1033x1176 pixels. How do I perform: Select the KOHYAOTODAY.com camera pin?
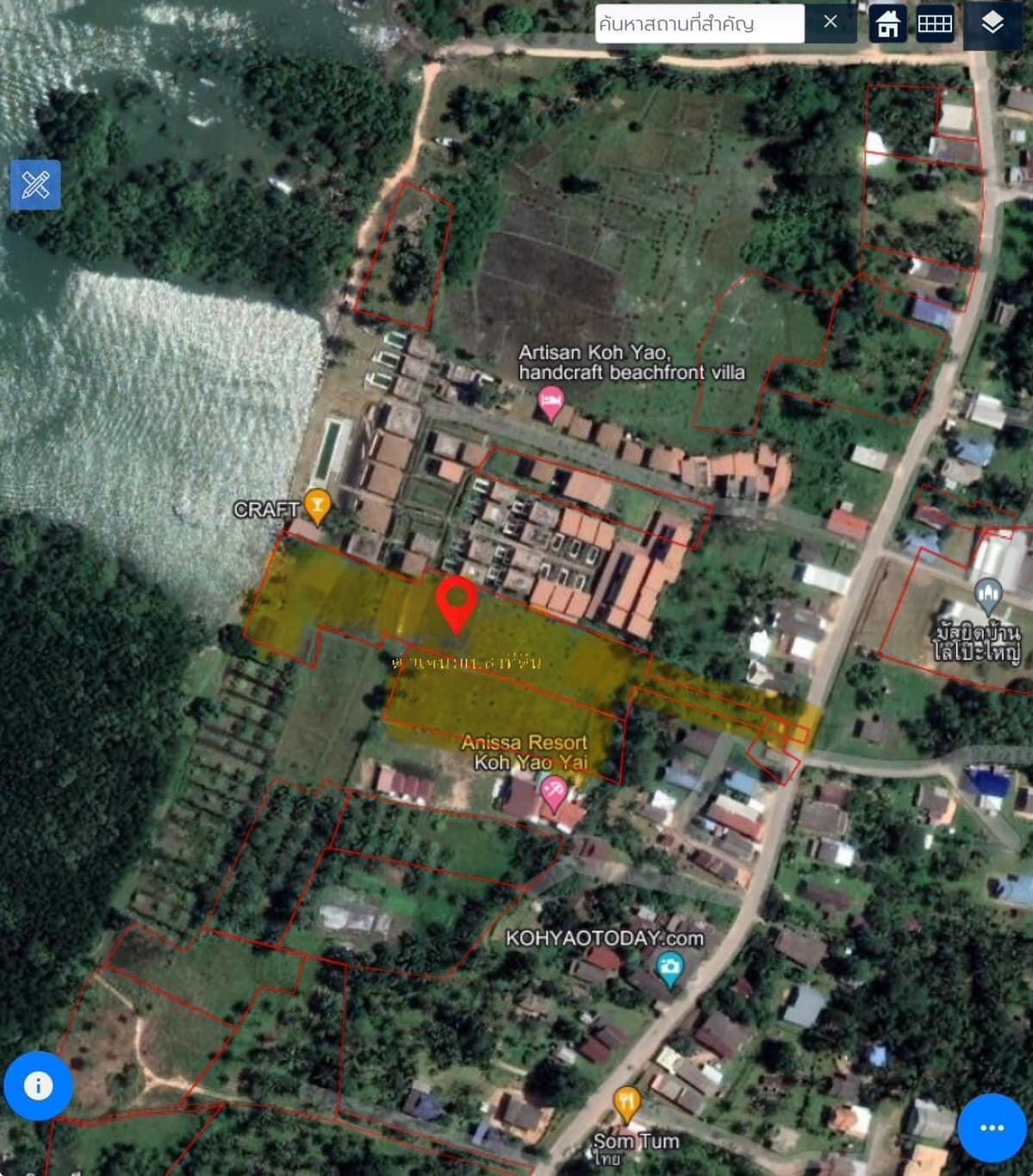coord(669,968)
